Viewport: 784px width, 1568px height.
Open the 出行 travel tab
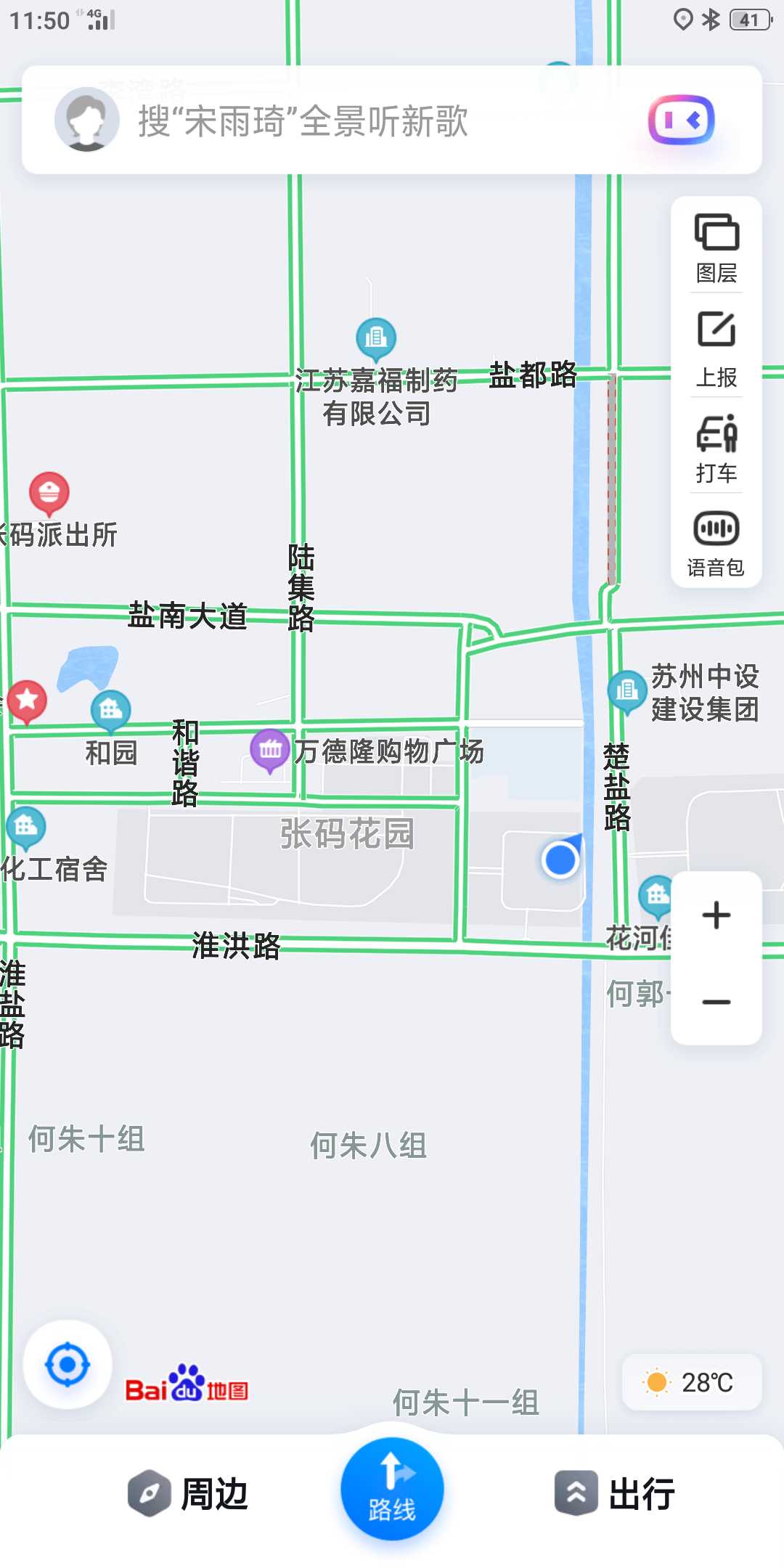click(x=616, y=1494)
